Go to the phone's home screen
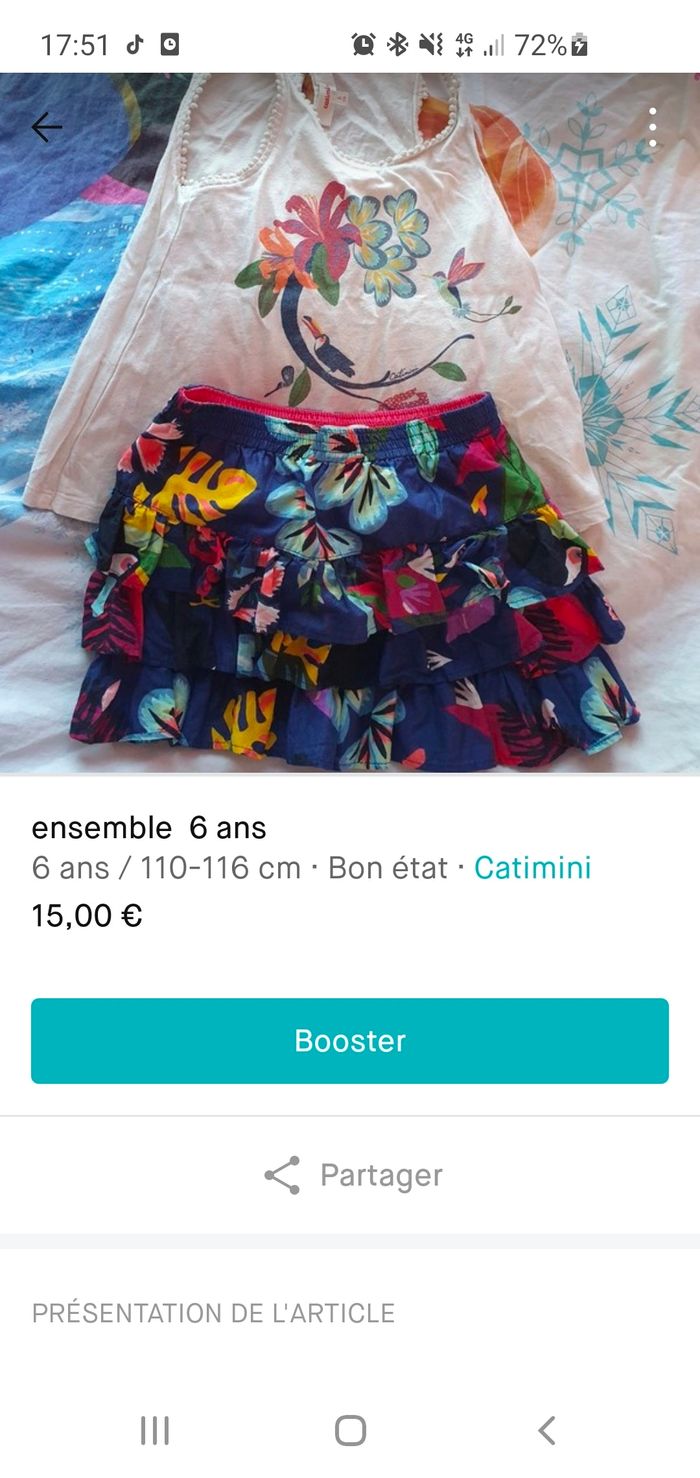 click(x=350, y=1431)
